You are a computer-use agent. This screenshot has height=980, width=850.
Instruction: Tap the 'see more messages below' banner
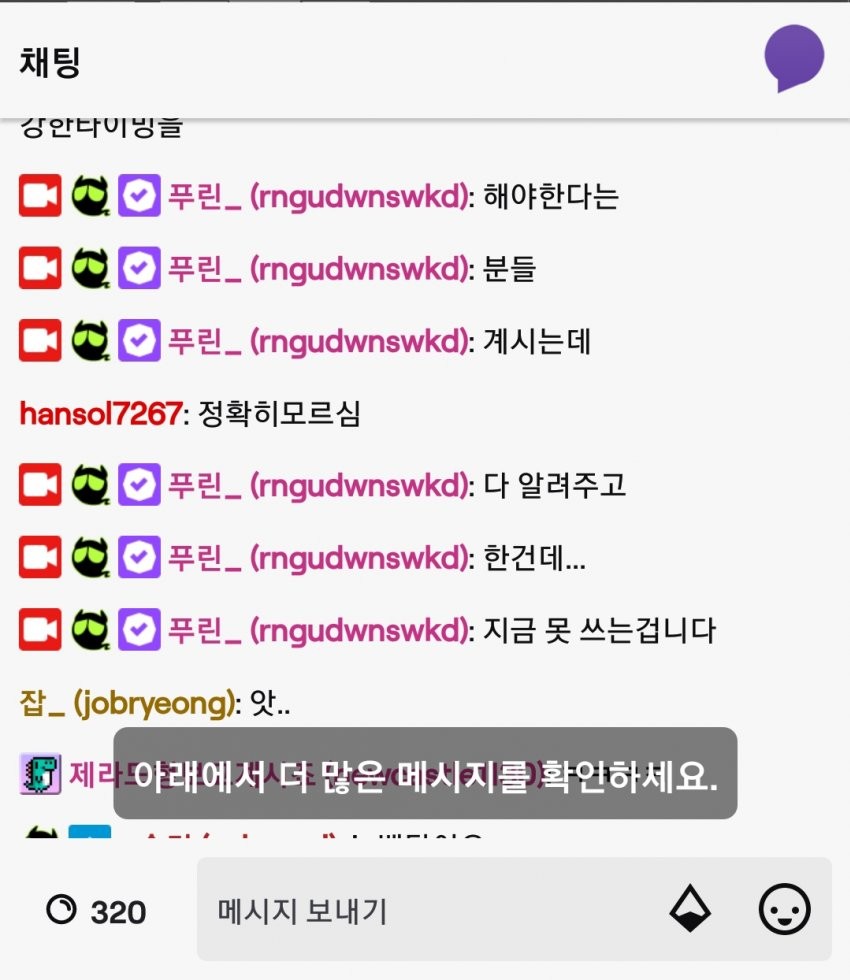tap(425, 775)
